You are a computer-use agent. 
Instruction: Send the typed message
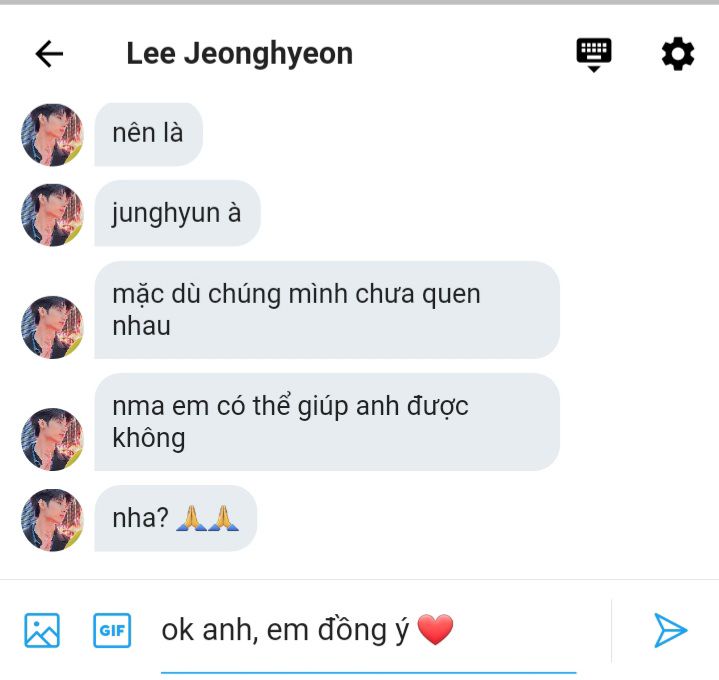(670, 630)
